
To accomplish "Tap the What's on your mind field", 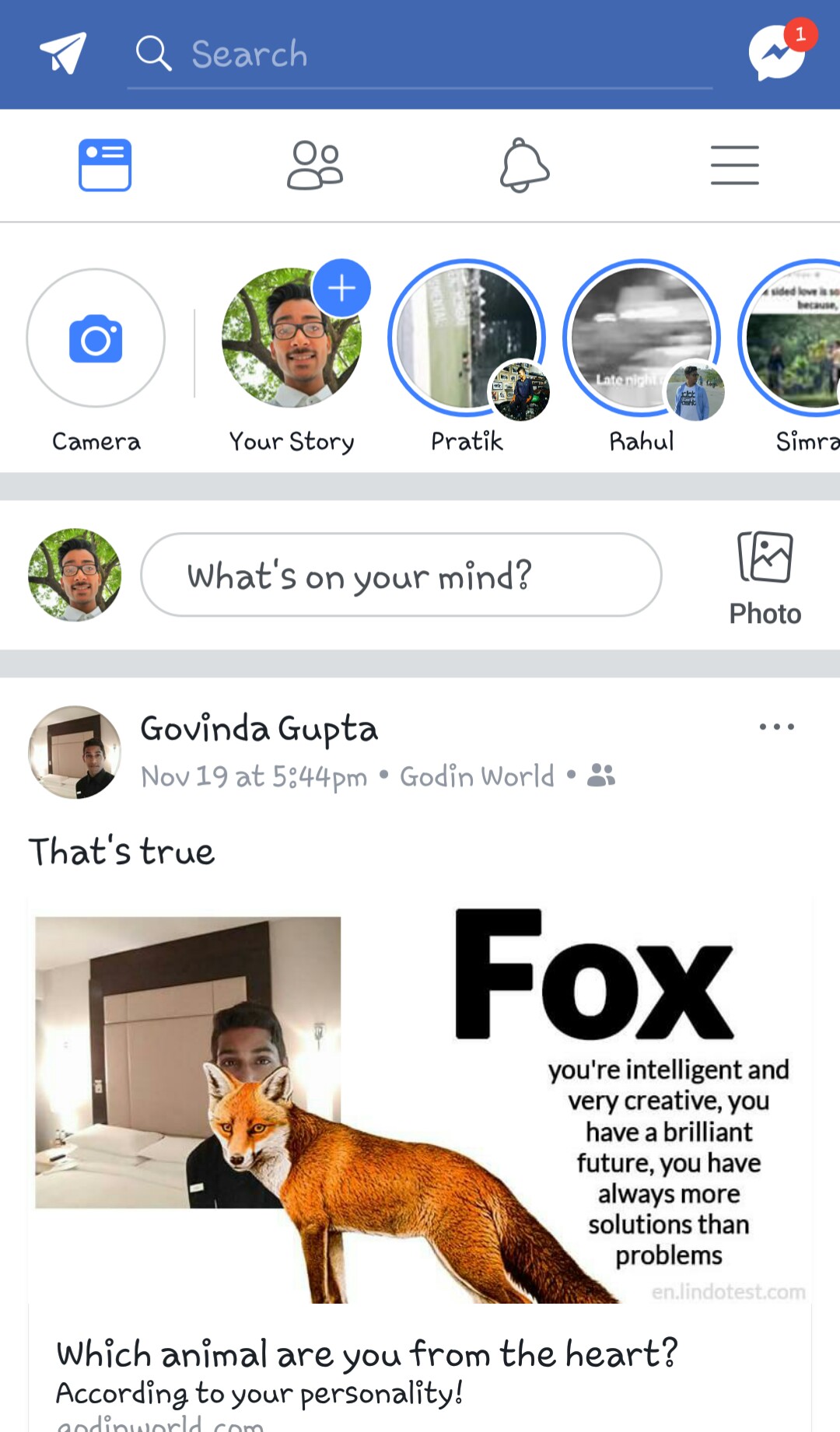I will tap(400, 575).
